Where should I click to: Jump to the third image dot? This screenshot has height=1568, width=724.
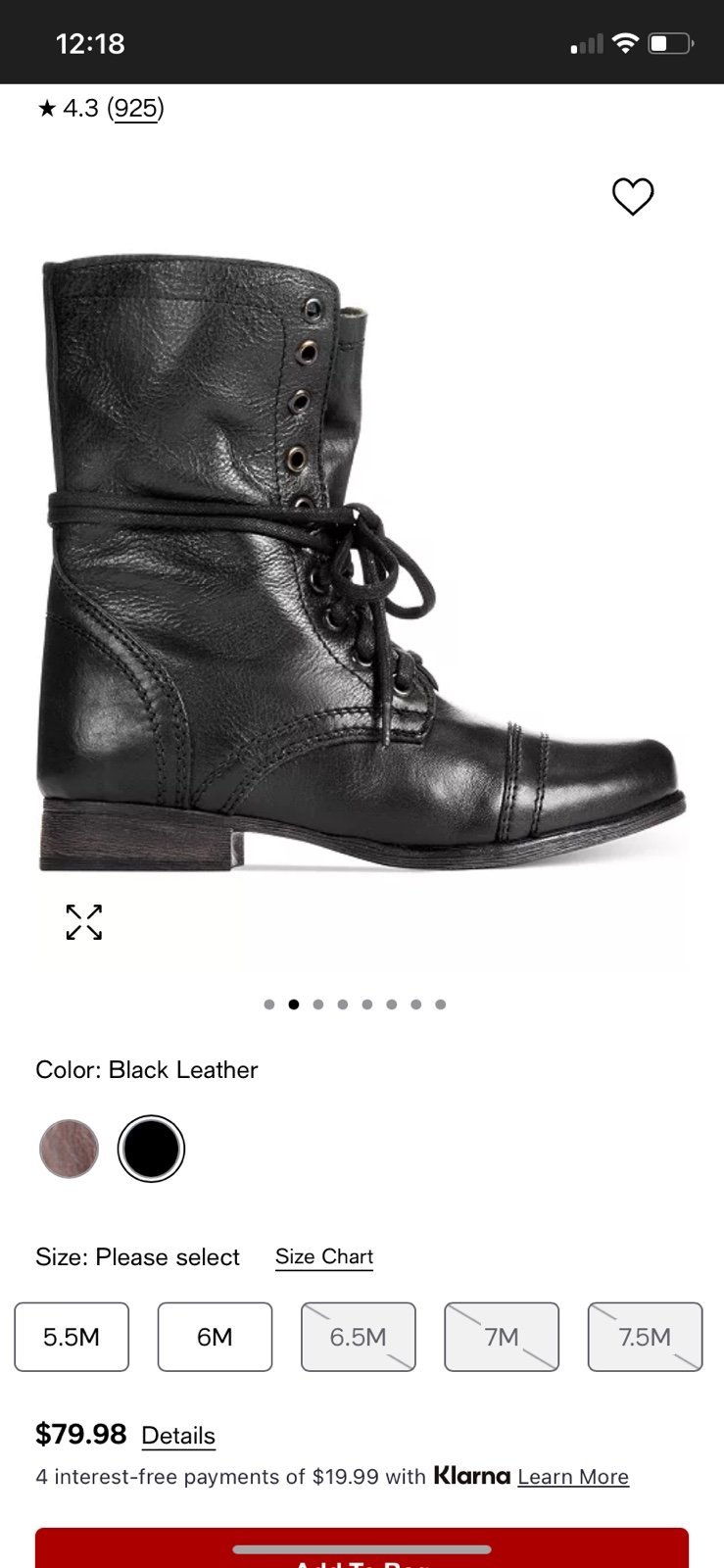tap(318, 1004)
